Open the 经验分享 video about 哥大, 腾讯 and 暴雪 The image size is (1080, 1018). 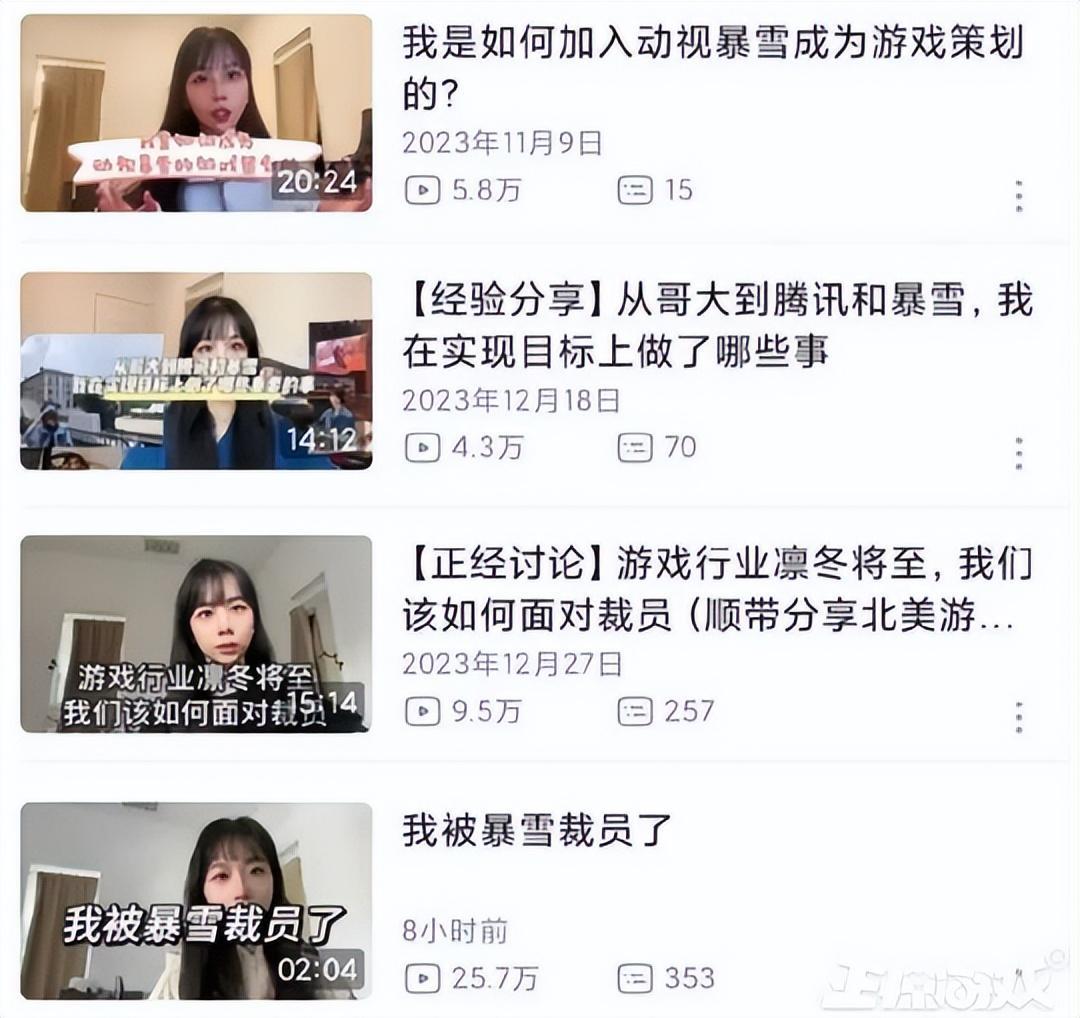[196, 371]
